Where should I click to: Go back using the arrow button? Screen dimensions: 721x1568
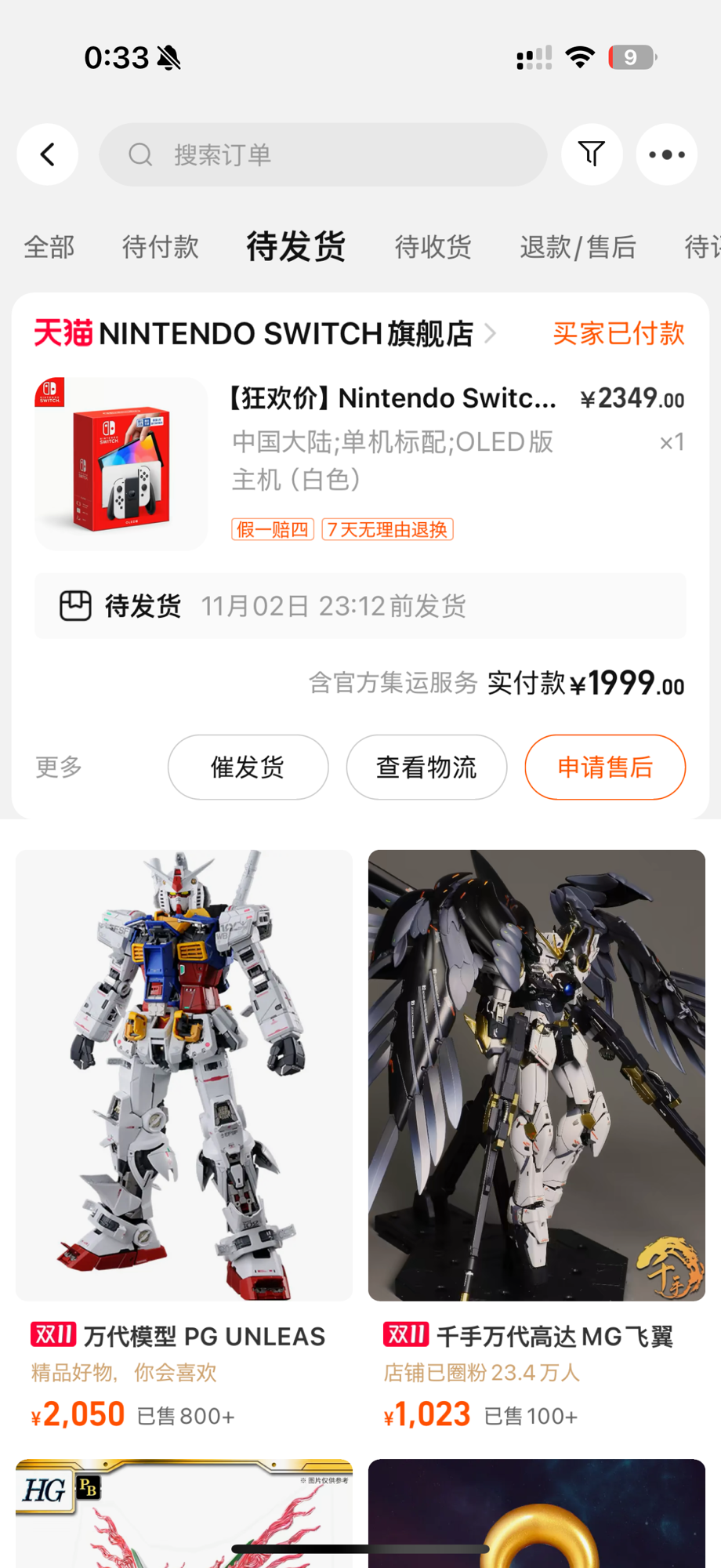[x=48, y=154]
